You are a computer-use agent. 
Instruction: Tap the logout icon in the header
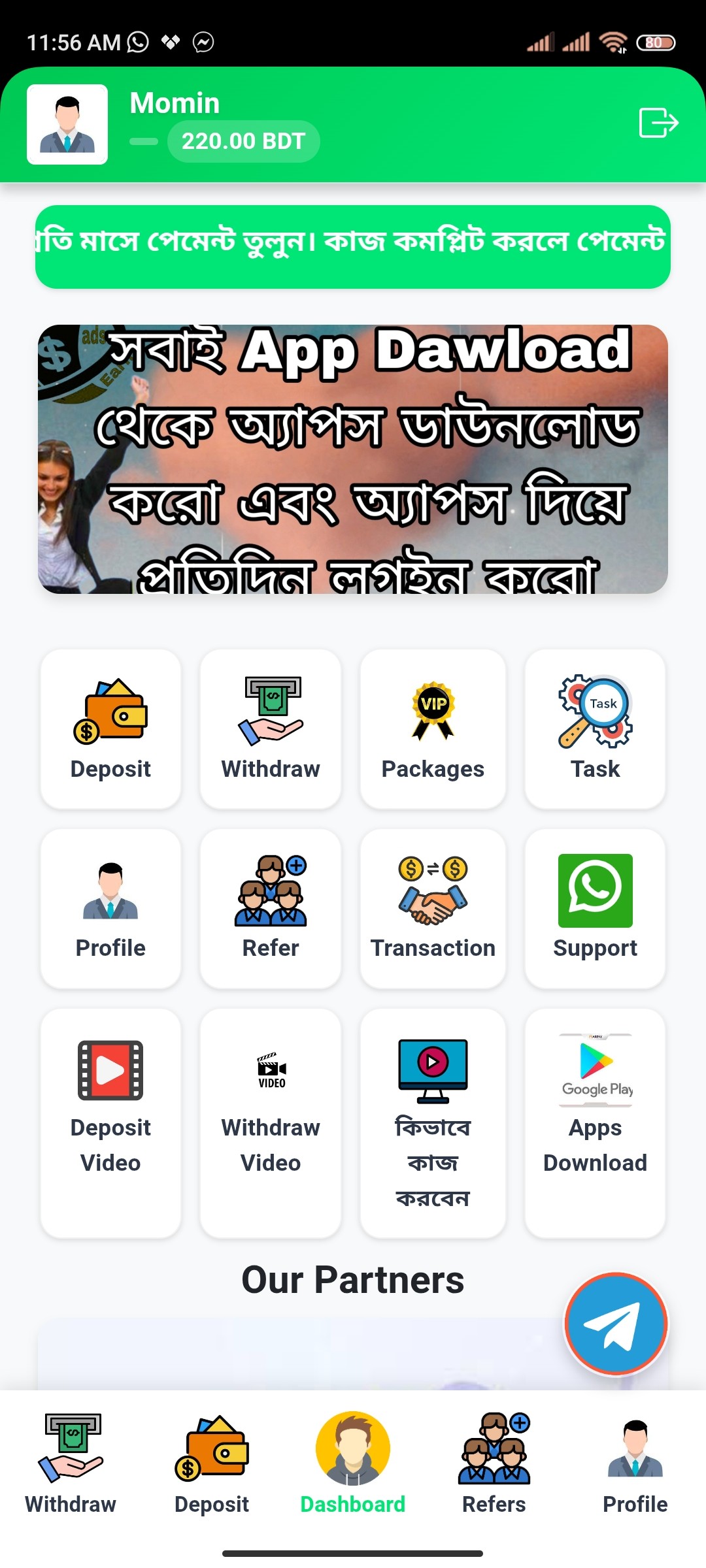(658, 123)
